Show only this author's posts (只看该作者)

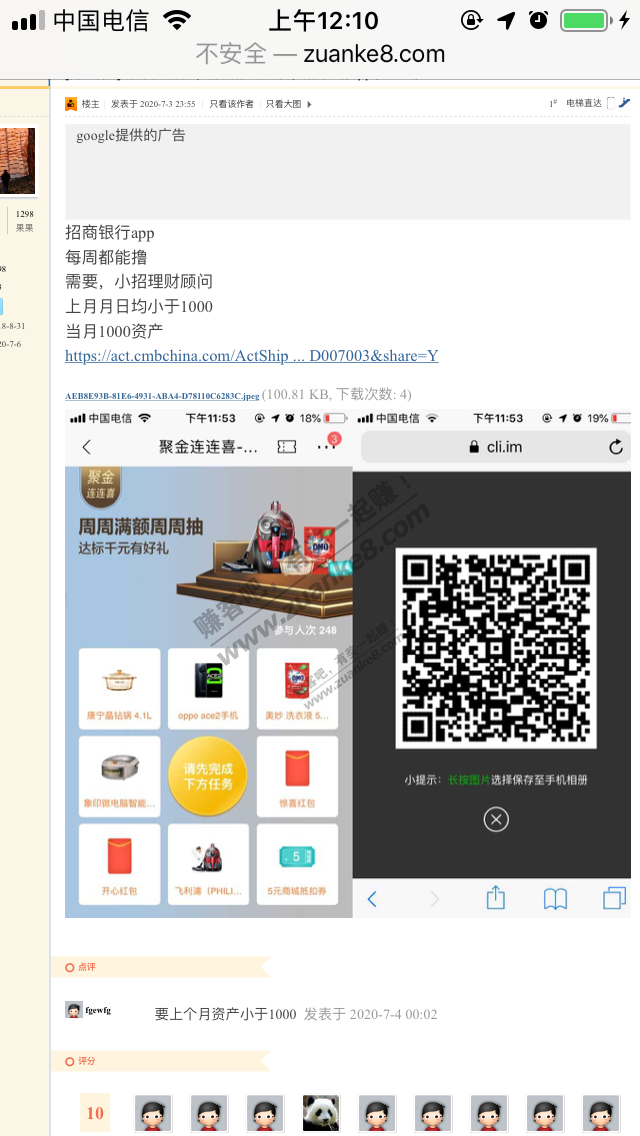click(231, 104)
